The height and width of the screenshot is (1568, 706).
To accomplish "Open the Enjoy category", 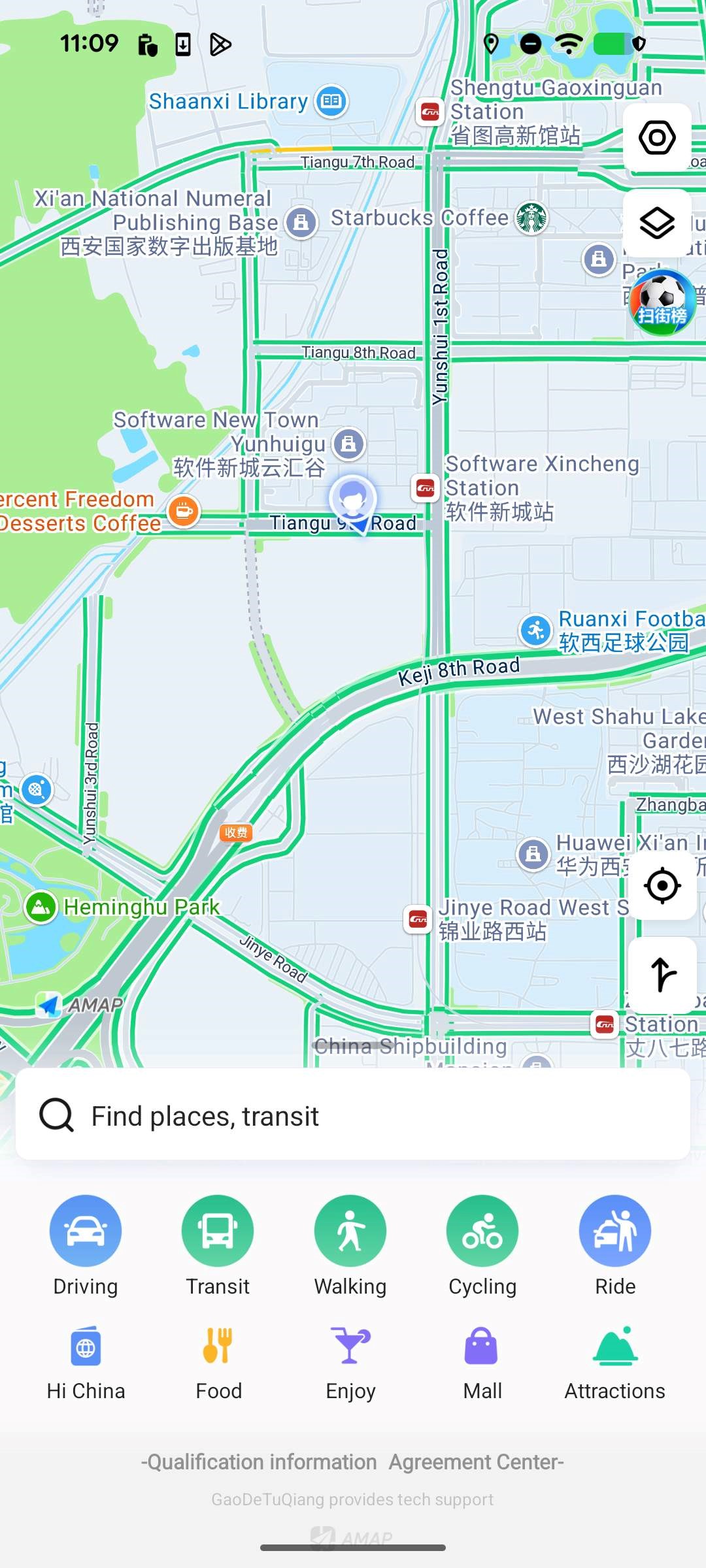I will (x=350, y=1364).
